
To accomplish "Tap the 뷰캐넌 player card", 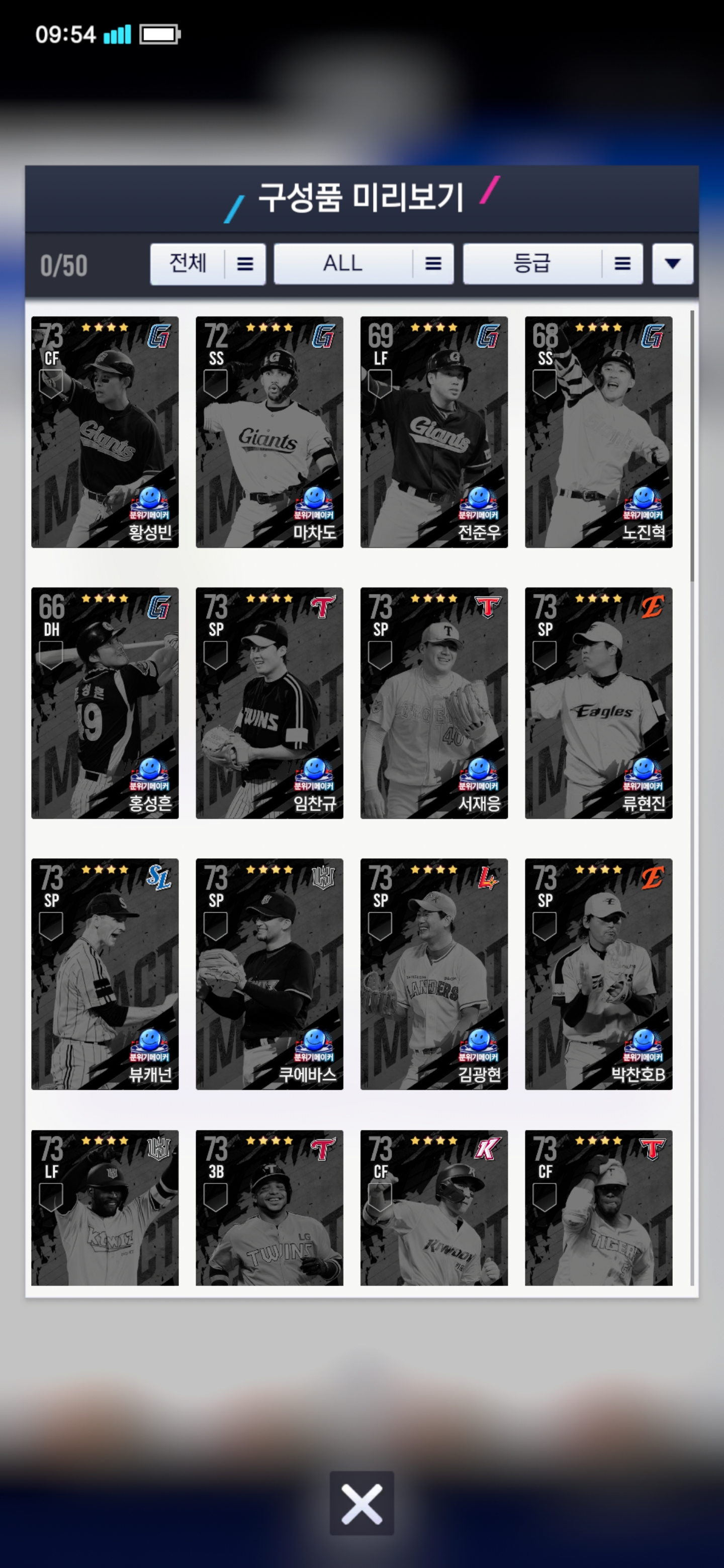I will 105,973.
